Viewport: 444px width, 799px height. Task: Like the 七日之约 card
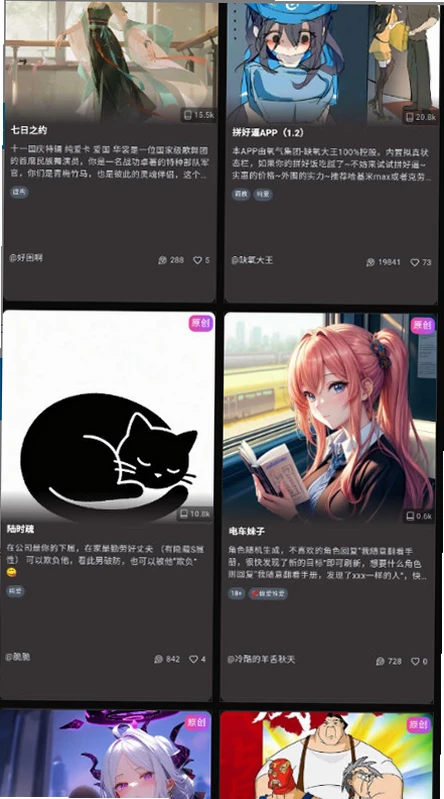coord(197,260)
